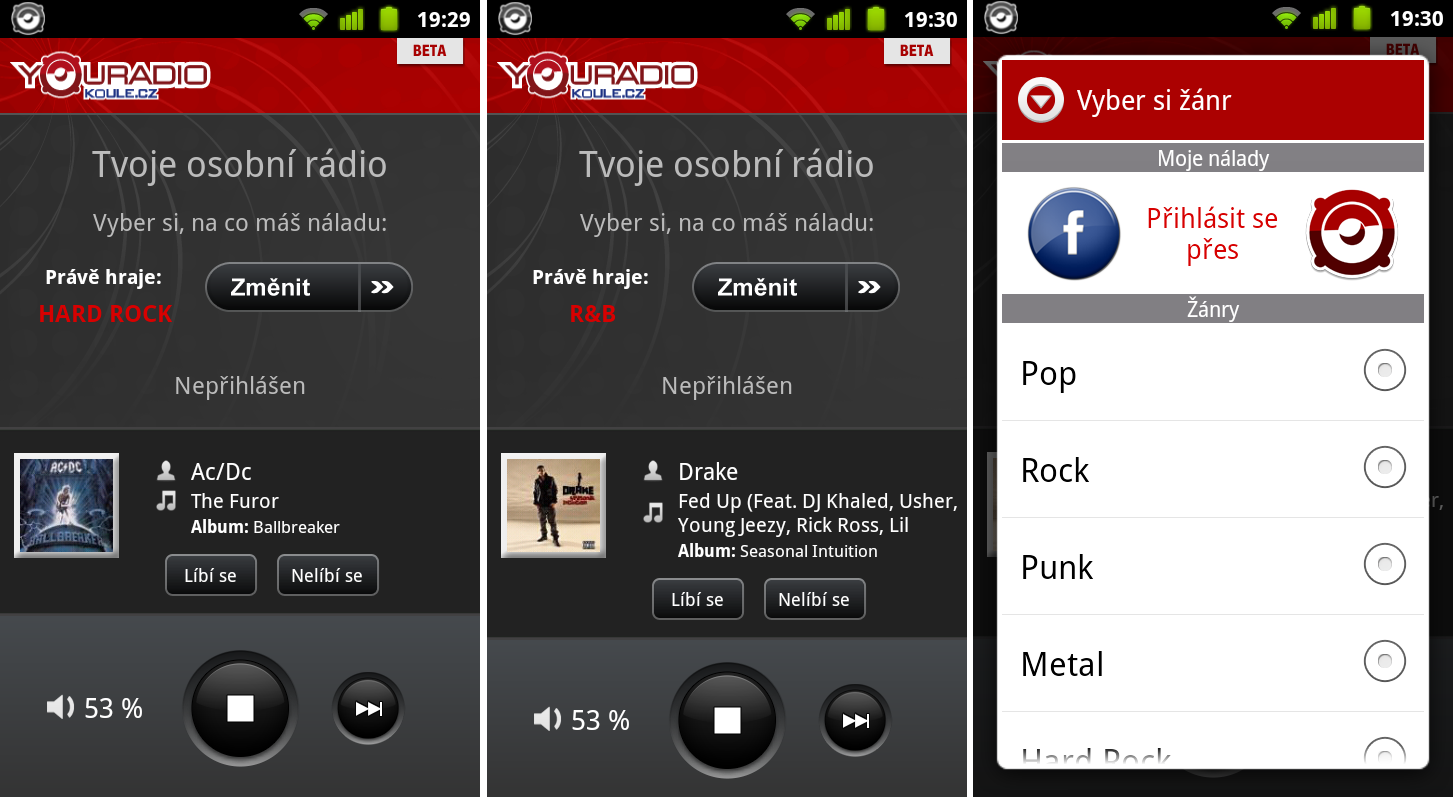Like the Ac/Dc song with Líbí se

[210, 575]
